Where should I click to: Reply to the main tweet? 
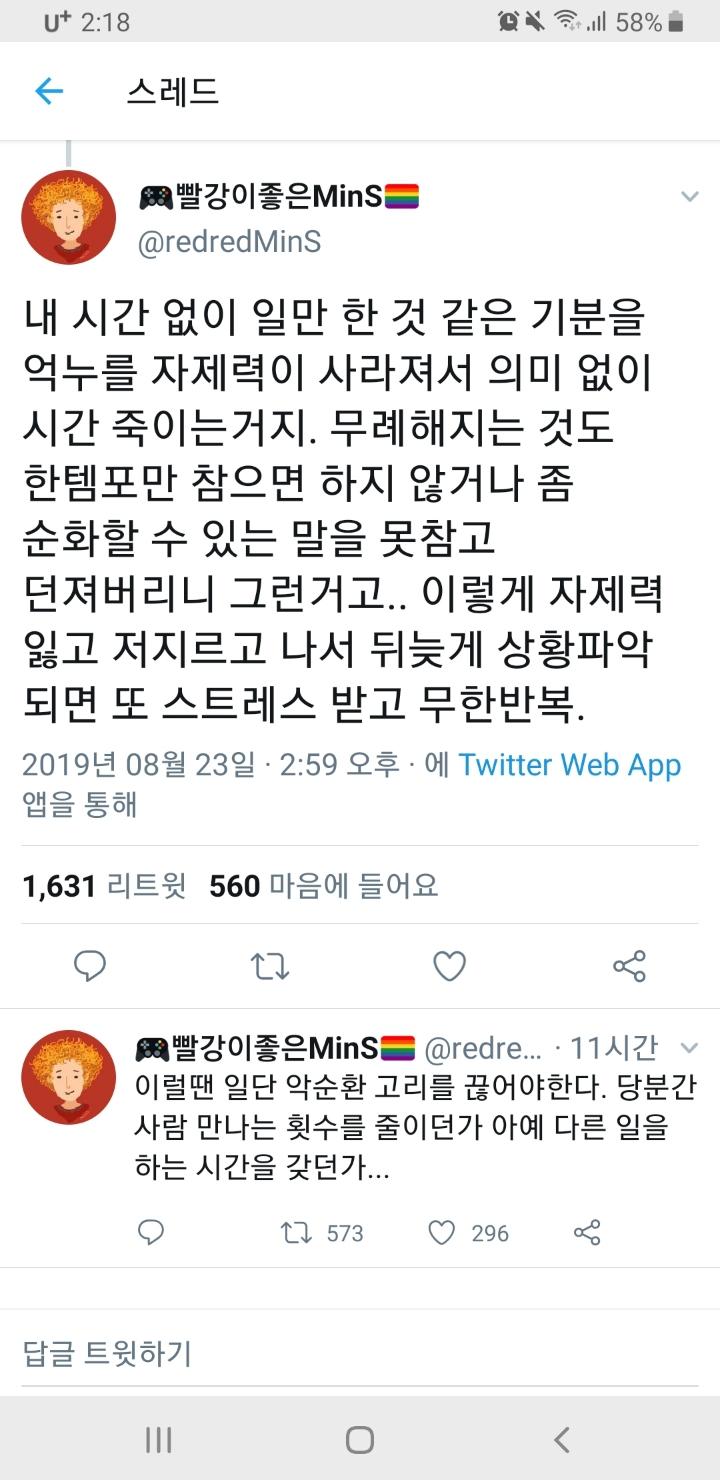pos(90,966)
